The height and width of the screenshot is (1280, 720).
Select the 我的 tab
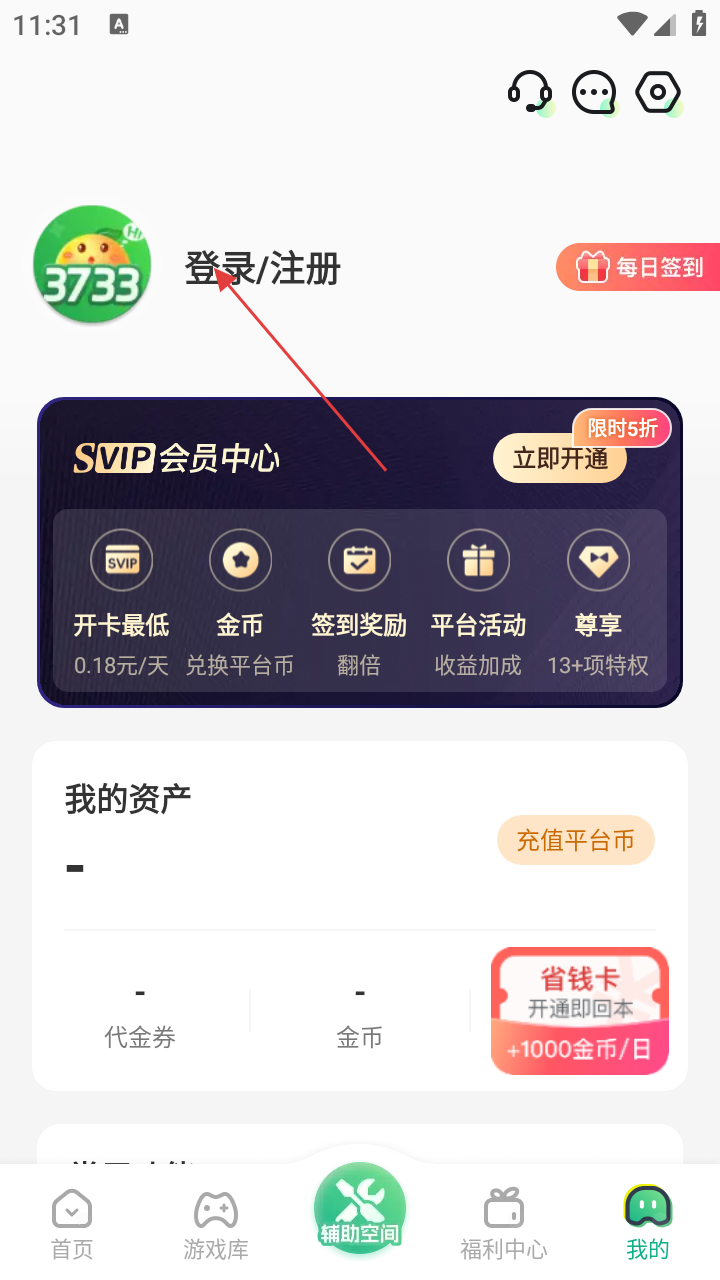click(647, 1224)
